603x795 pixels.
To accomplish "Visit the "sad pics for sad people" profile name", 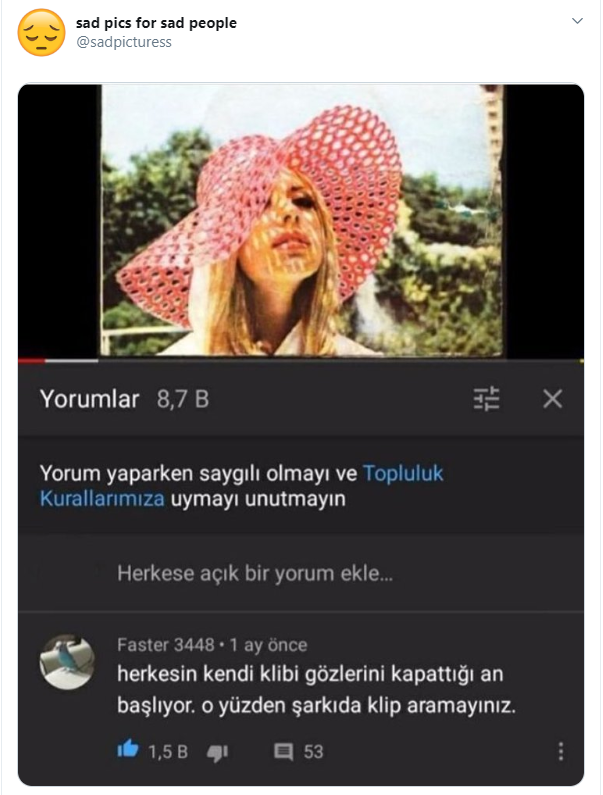I will [x=156, y=22].
